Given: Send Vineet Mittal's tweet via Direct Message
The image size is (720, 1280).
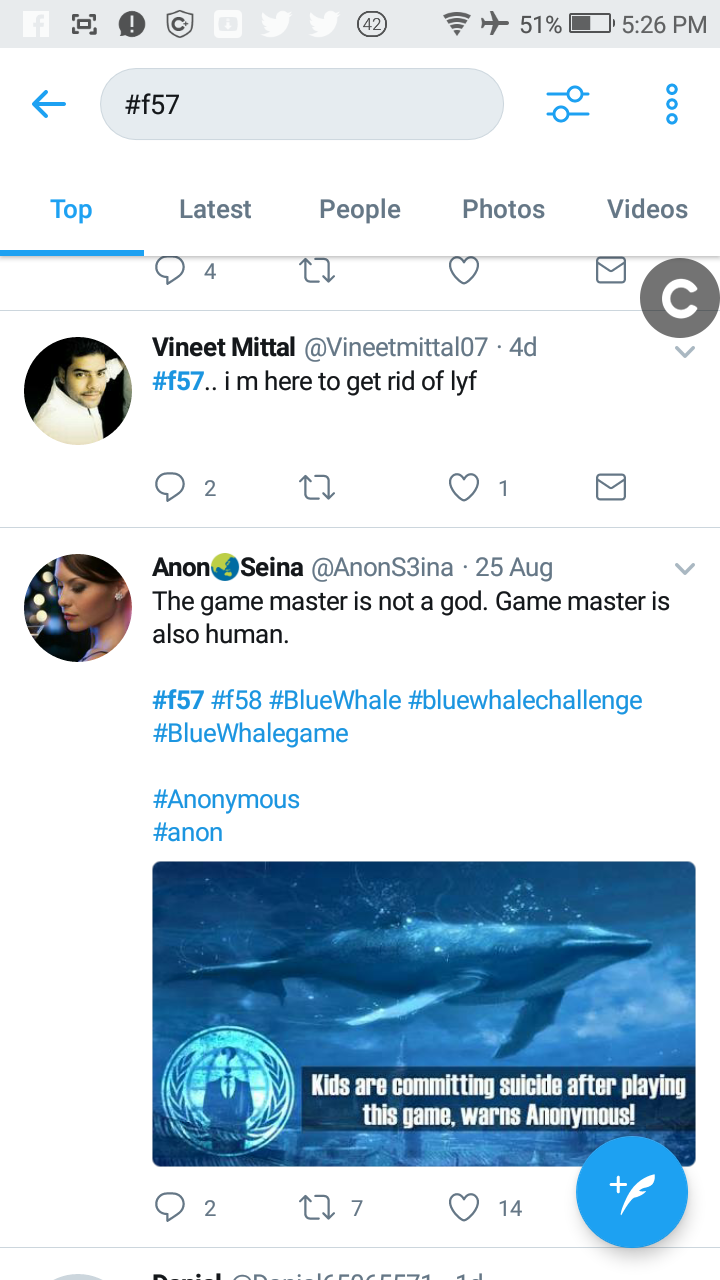Looking at the screenshot, I should tap(610, 487).
